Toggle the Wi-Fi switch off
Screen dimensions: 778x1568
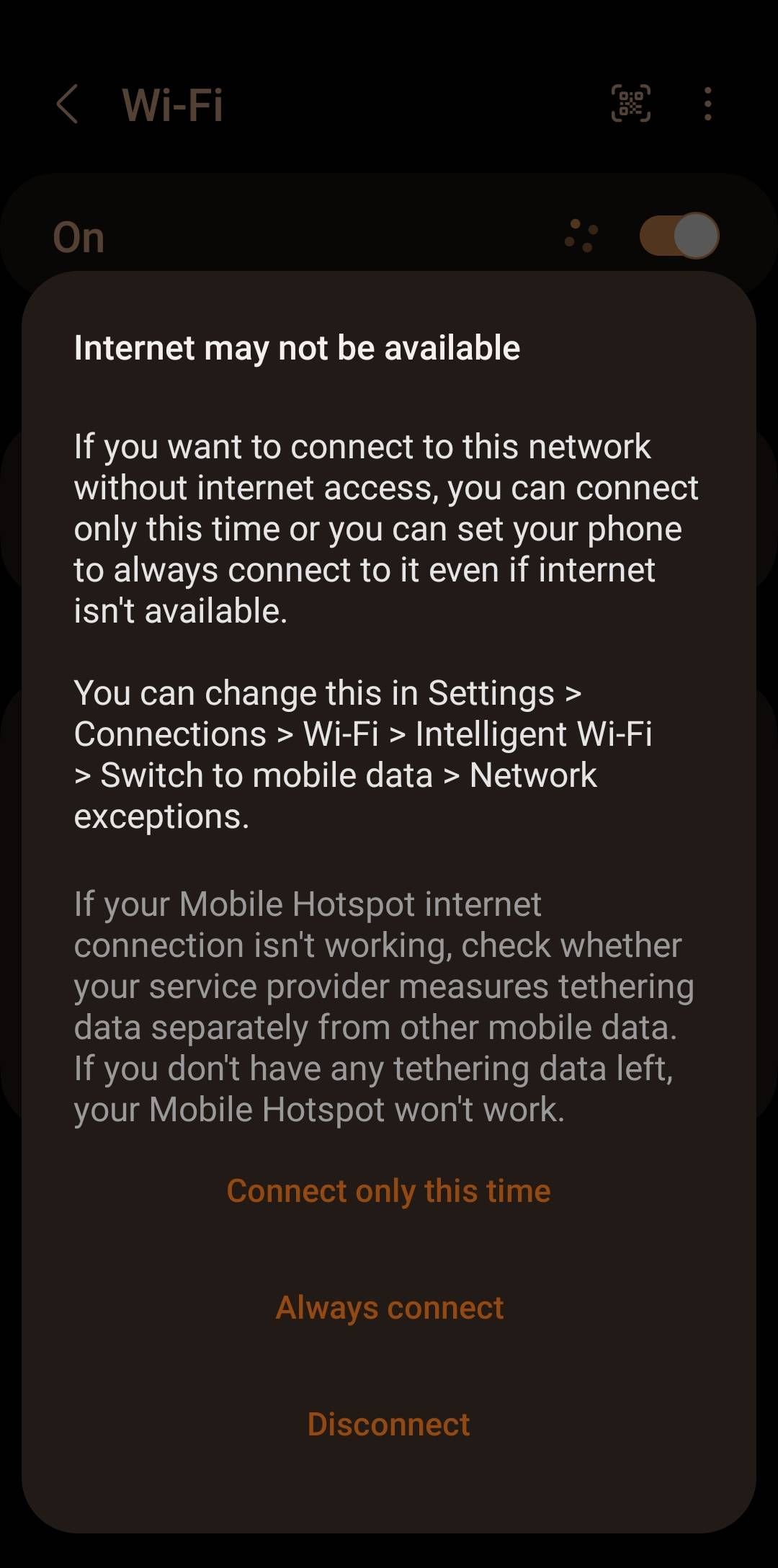pyautogui.click(x=679, y=236)
